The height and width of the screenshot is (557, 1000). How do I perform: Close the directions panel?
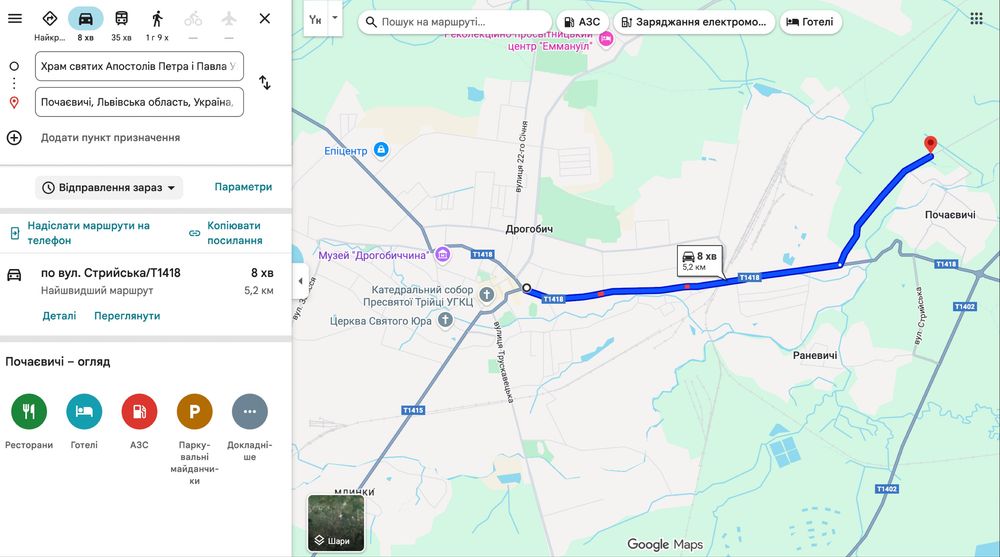pyautogui.click(x=265, y=19)
